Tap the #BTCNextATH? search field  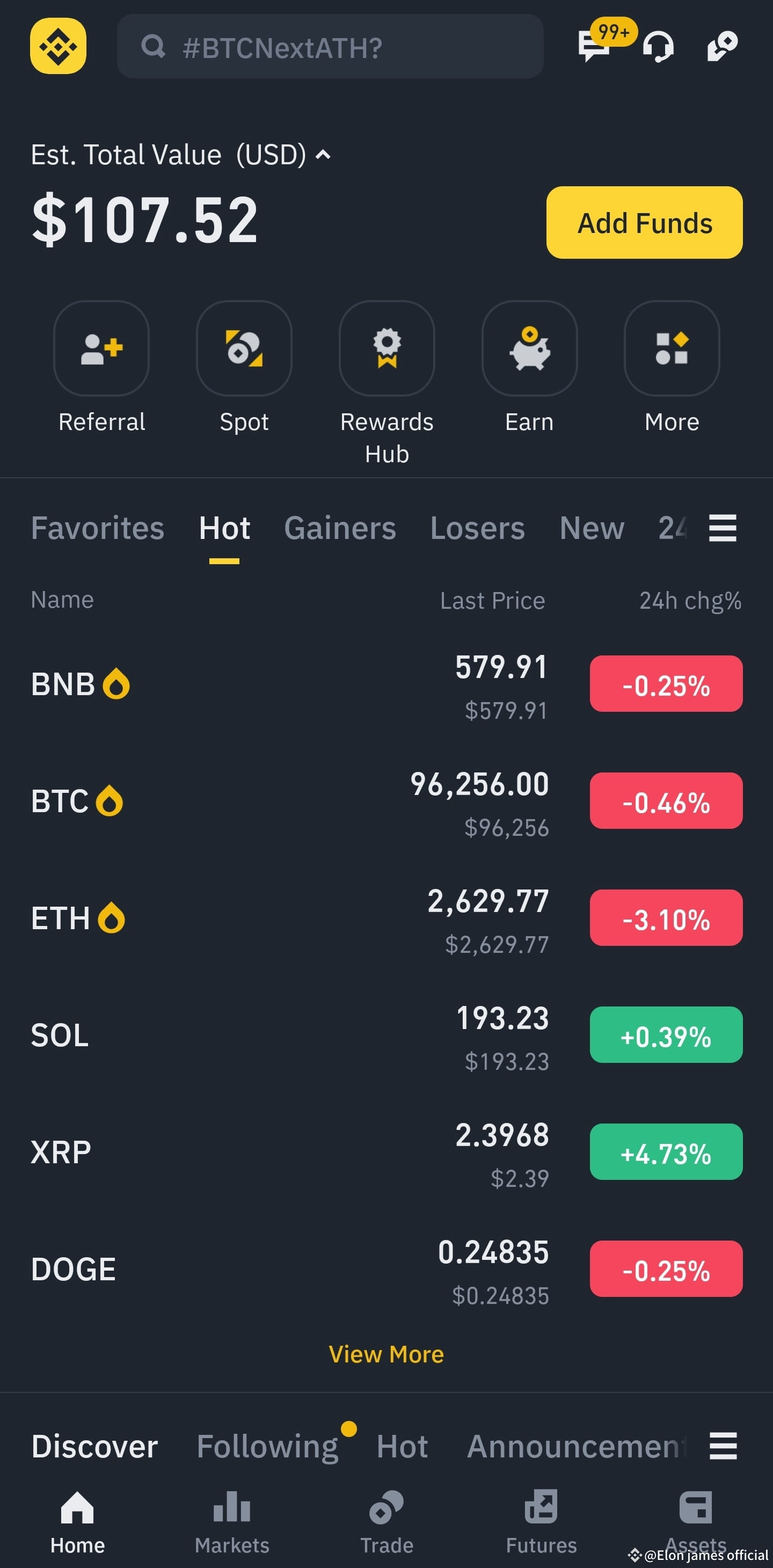click(330, 47)
